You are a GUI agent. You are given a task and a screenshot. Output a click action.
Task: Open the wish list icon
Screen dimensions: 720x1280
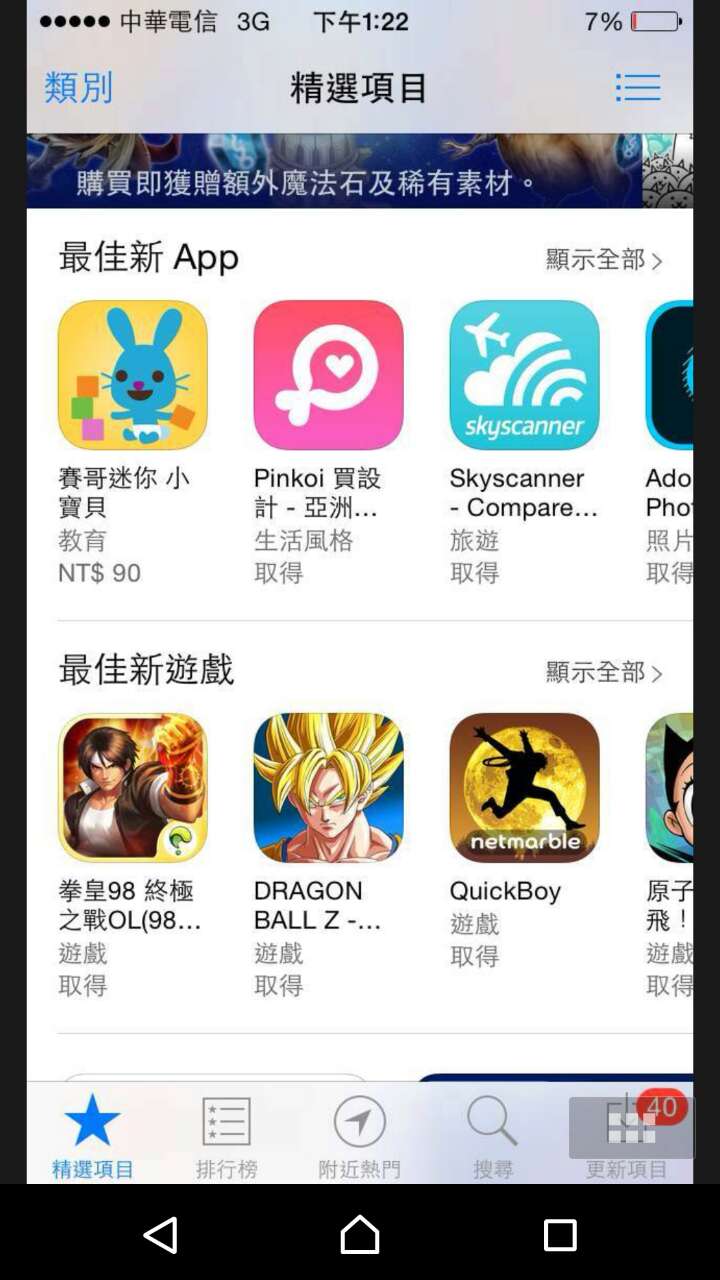pos(637,88)
